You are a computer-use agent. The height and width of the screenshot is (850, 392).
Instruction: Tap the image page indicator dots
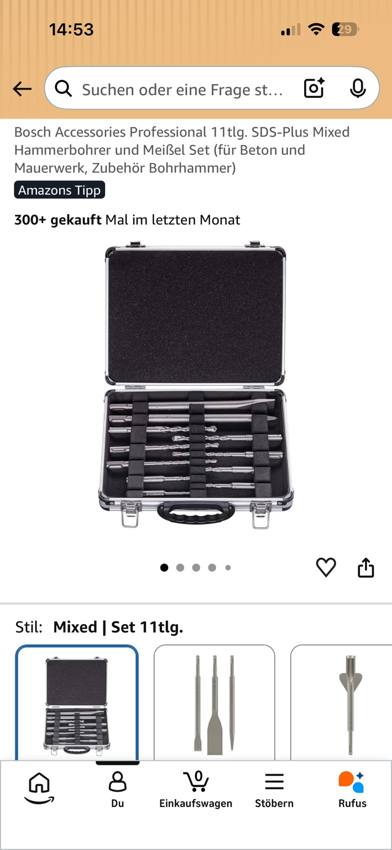click(196, 568)
